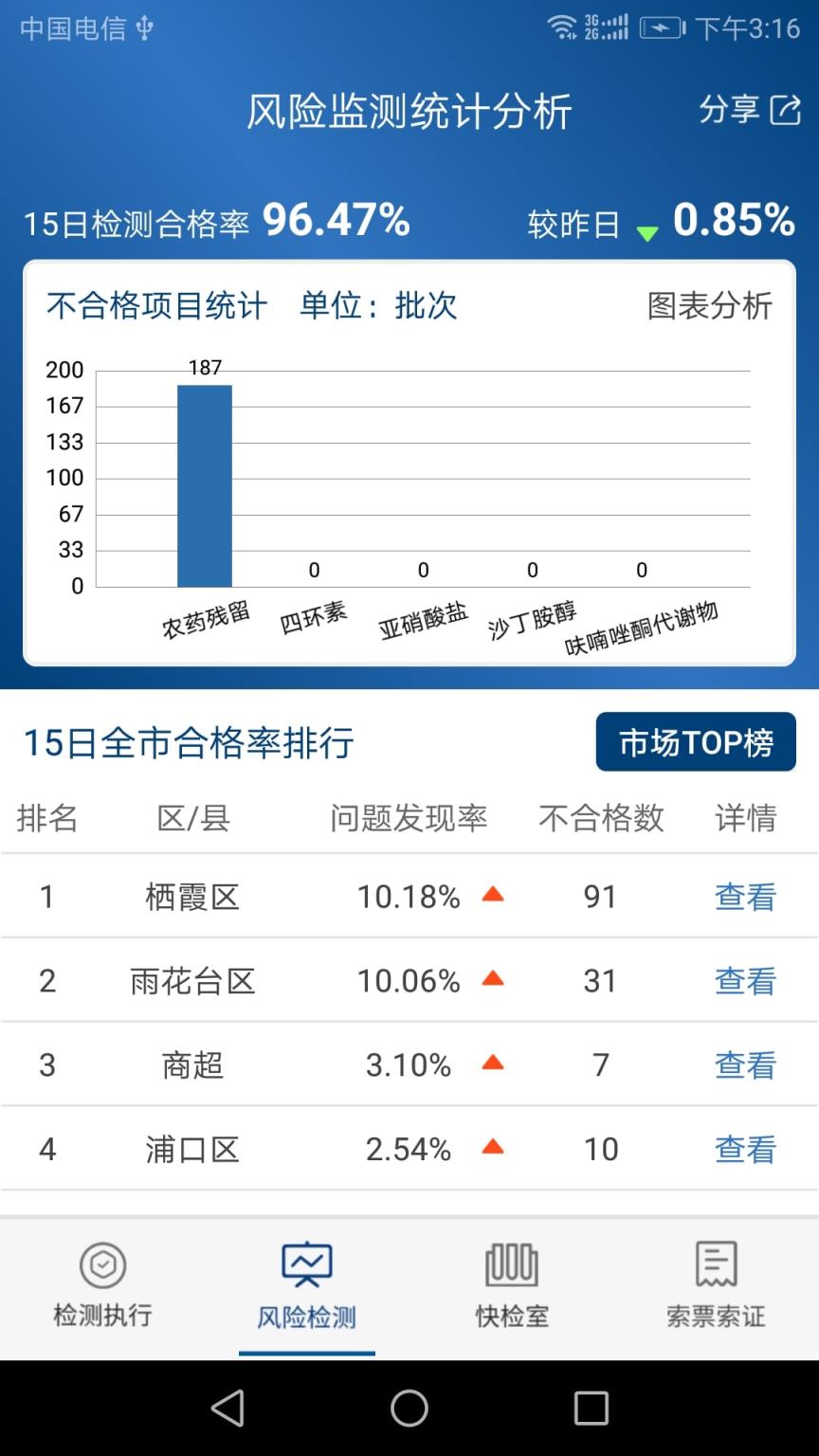Tap the 索票索证 receipt icon
Viewport: 819px width, 1456px height.
tap(715, 1265)
